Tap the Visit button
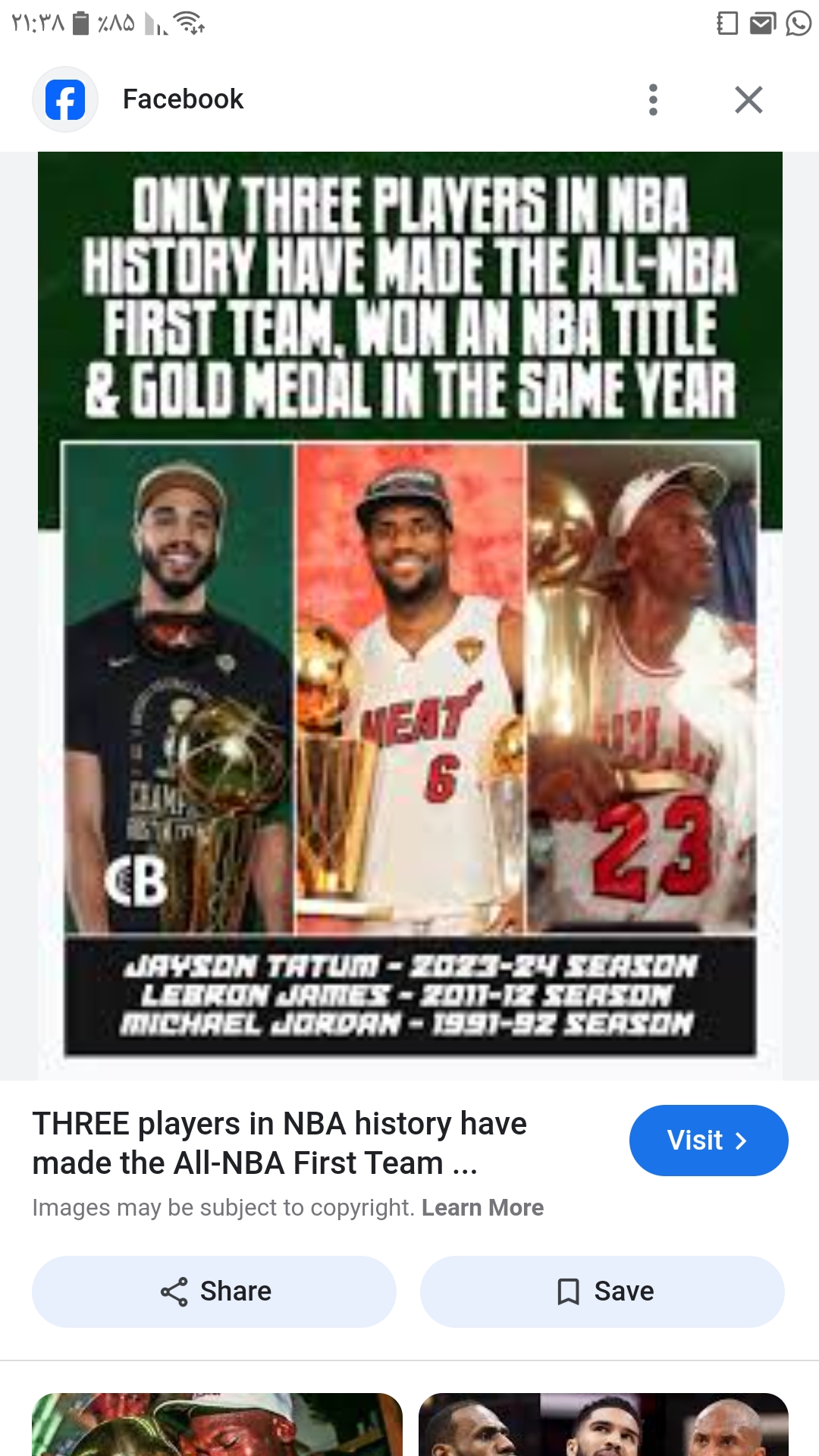This screenshot has height=1456, width=819. 708,1141
